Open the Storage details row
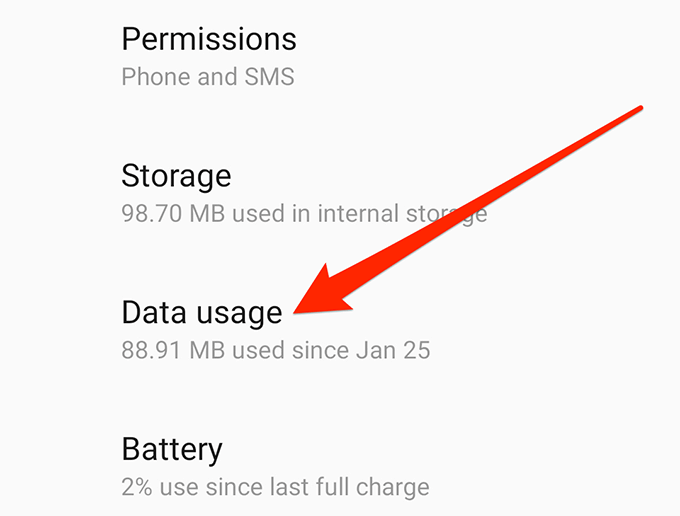Screen dimensions: 680x516 177,192
